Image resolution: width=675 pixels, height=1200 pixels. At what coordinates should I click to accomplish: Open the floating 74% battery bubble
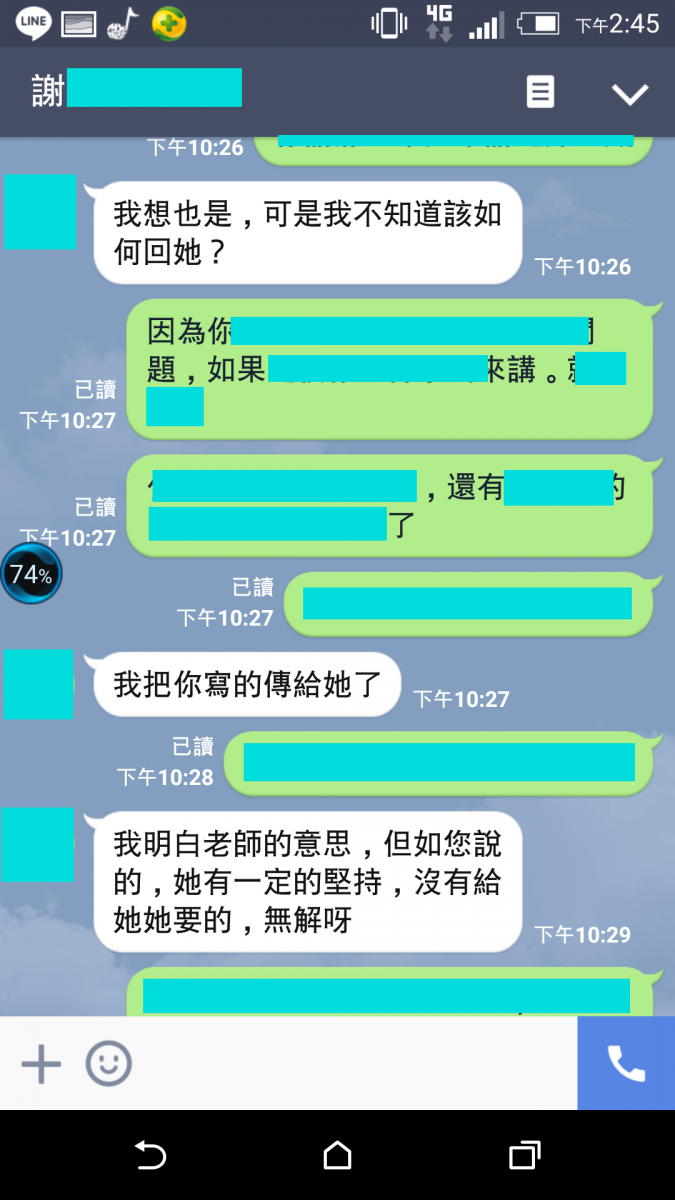31,575
